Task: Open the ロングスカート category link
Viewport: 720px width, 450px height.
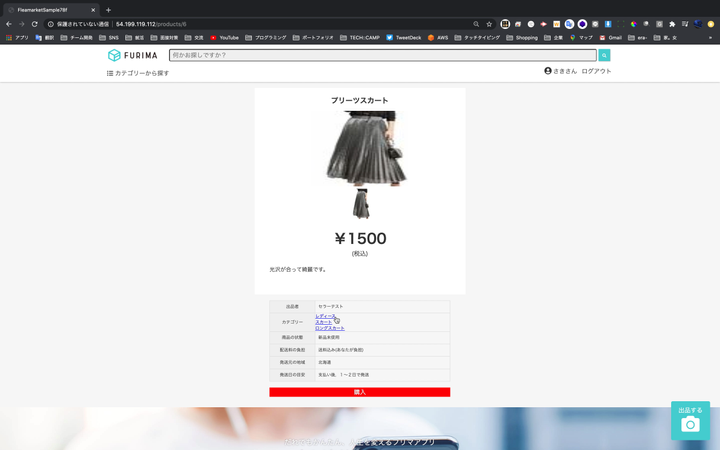Action: coord(330,328)
